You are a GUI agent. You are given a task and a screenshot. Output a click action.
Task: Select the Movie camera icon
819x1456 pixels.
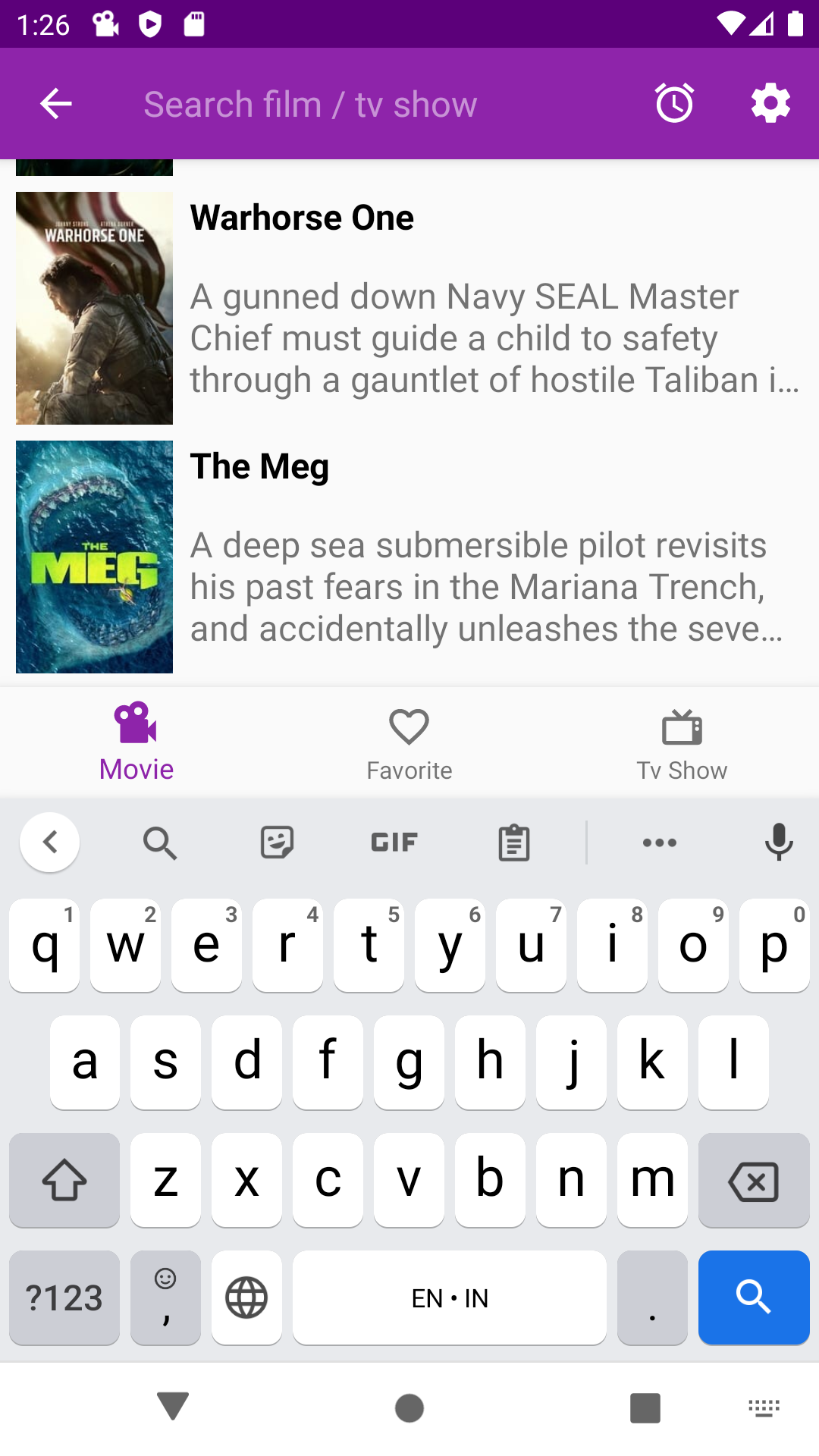click(136, 726)
